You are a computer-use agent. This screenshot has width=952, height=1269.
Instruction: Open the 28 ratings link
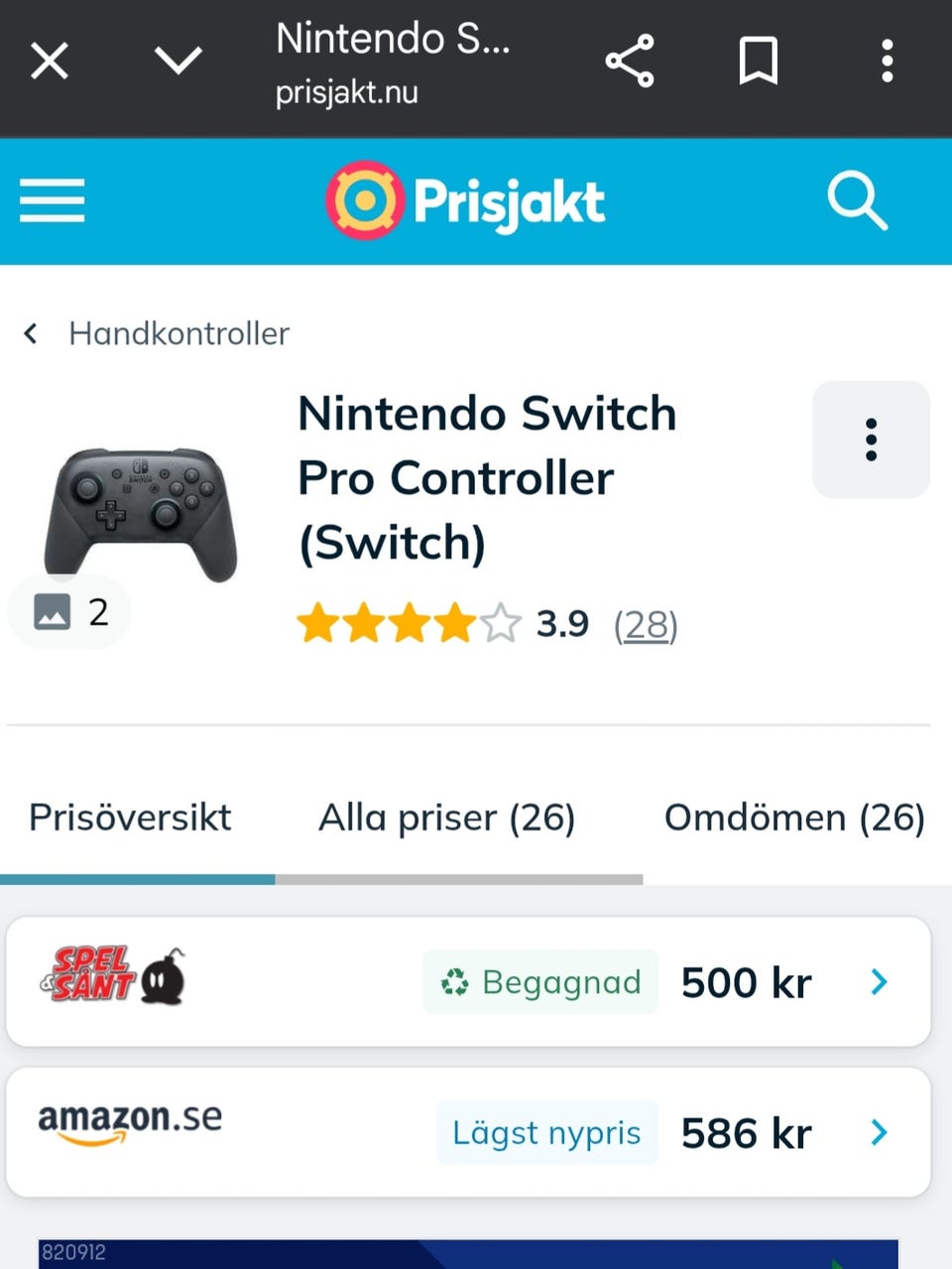click(646, 625)
